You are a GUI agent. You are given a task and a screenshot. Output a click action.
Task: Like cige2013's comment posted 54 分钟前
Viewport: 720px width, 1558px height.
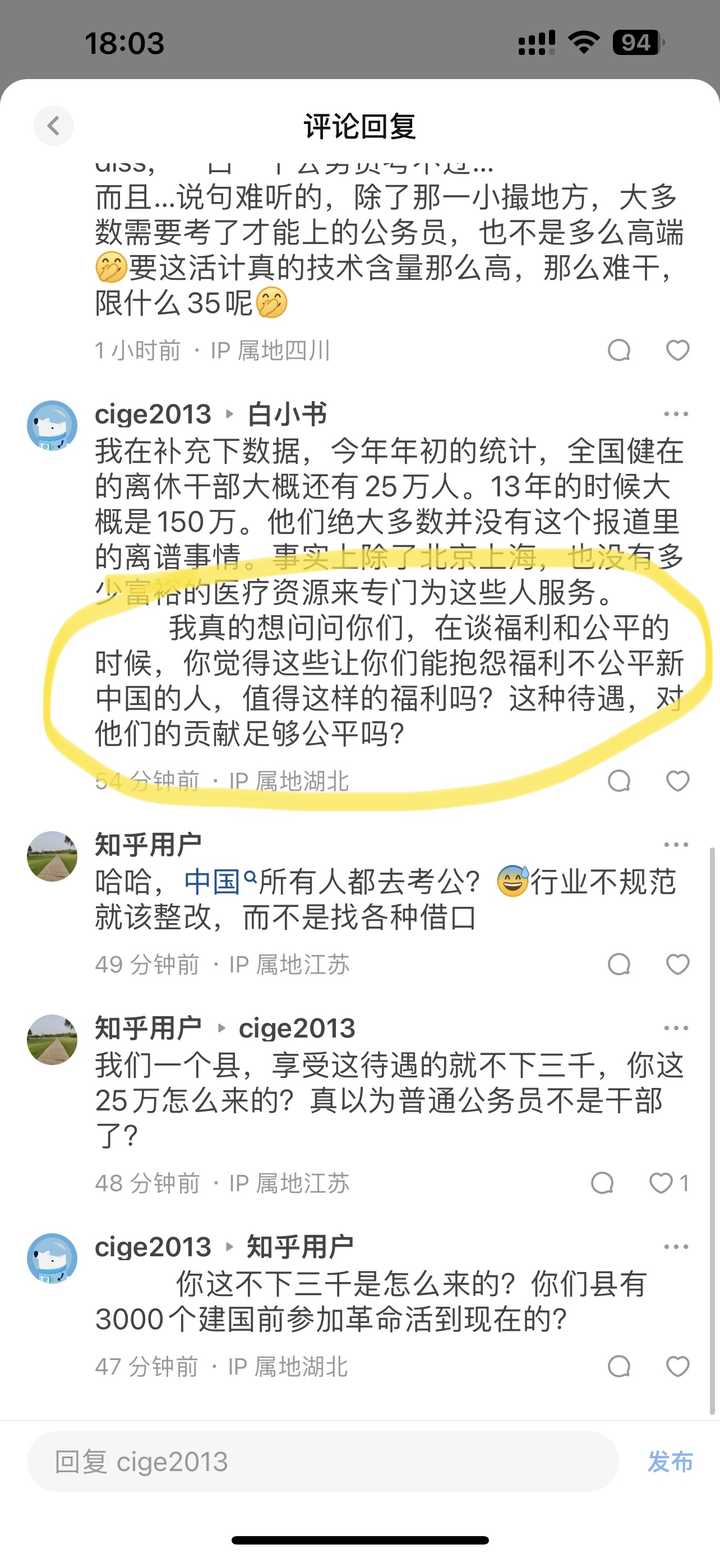click(677, 781)
